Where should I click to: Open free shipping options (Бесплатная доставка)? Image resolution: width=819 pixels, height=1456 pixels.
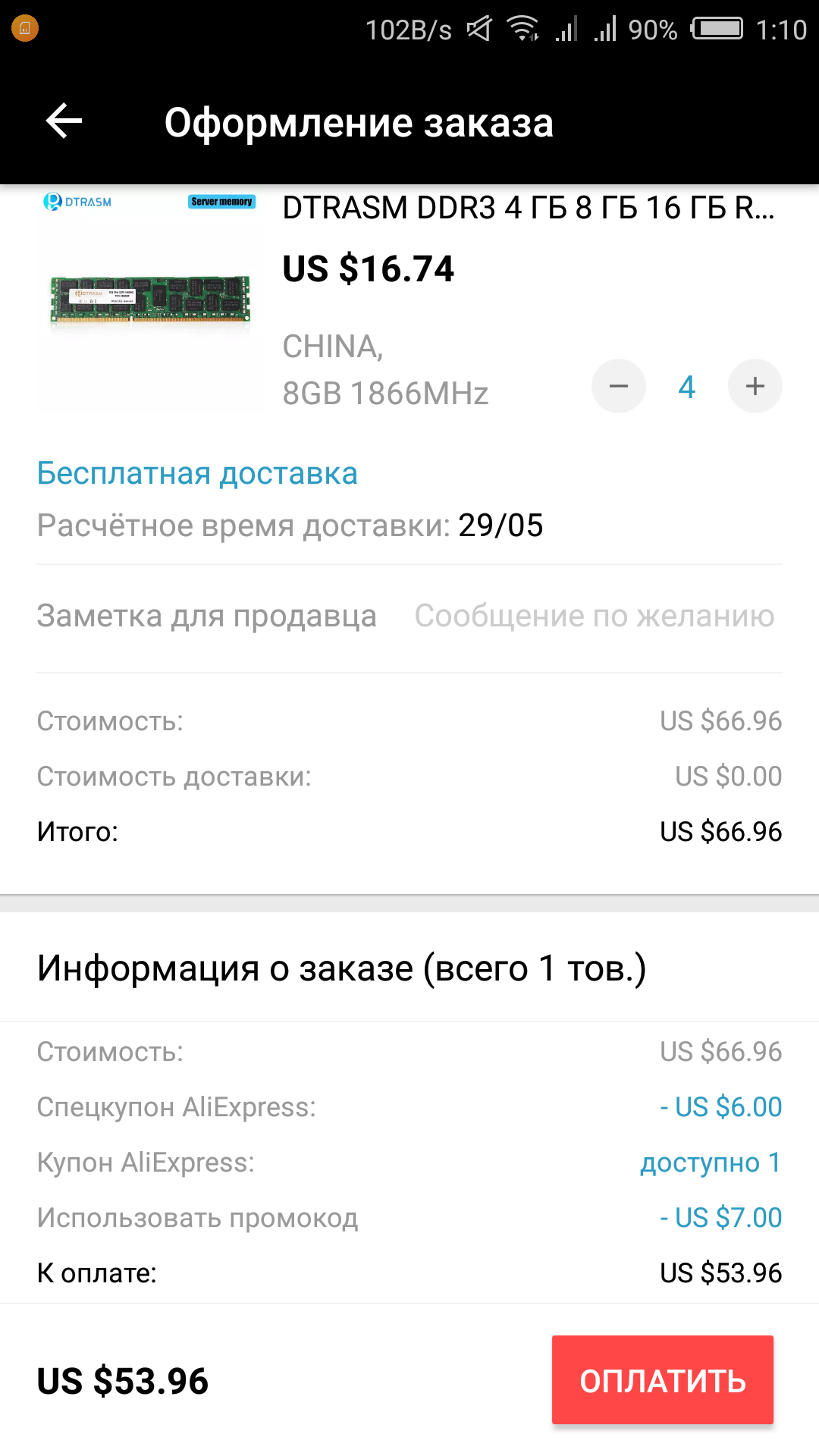point(197,473)
